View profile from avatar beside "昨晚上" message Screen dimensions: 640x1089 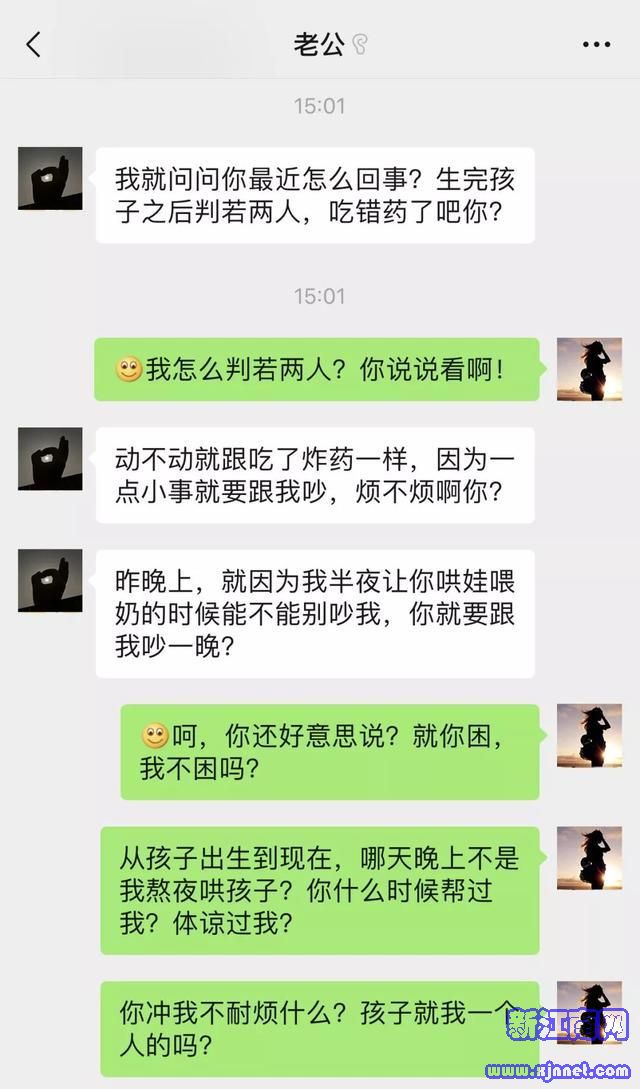(x=50, y=581)
